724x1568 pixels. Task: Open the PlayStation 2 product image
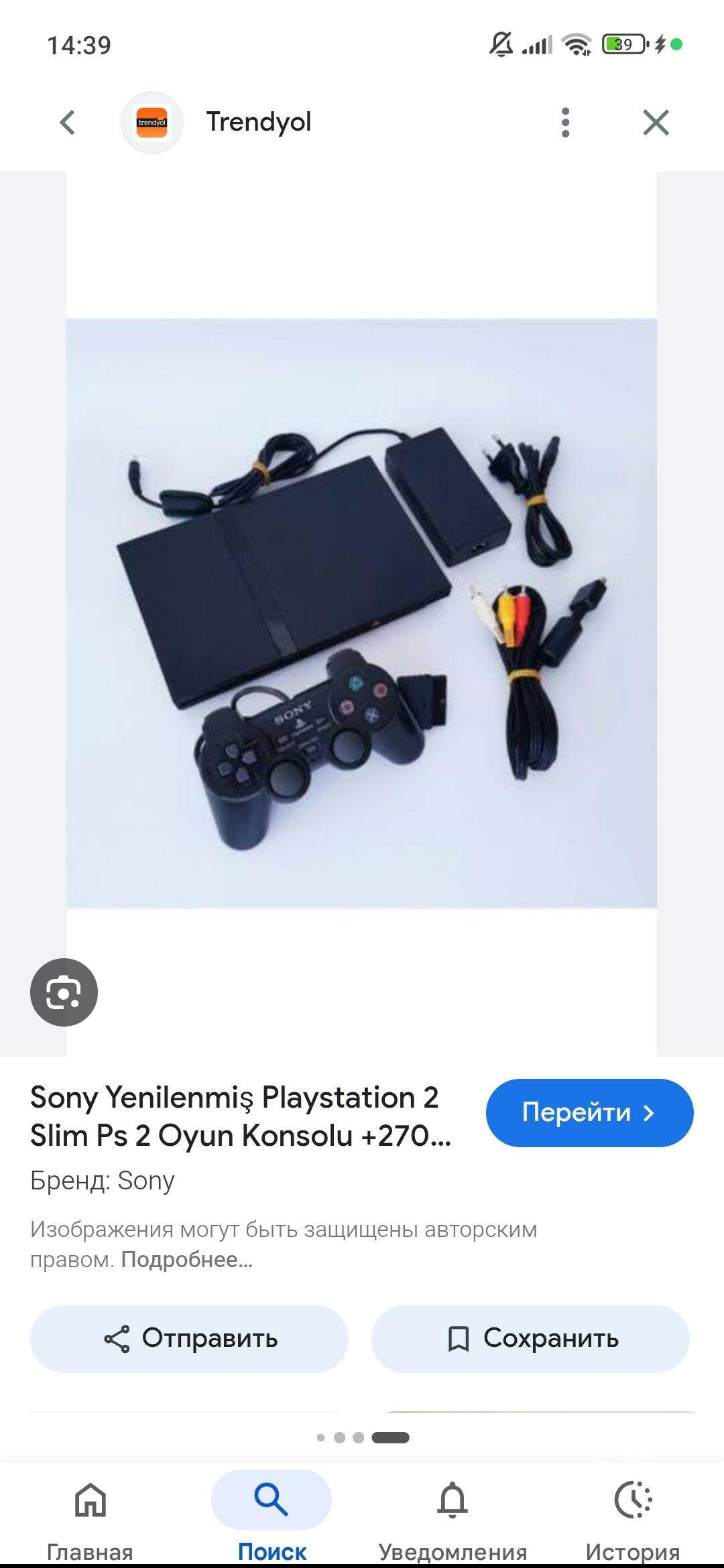(361, 613)
